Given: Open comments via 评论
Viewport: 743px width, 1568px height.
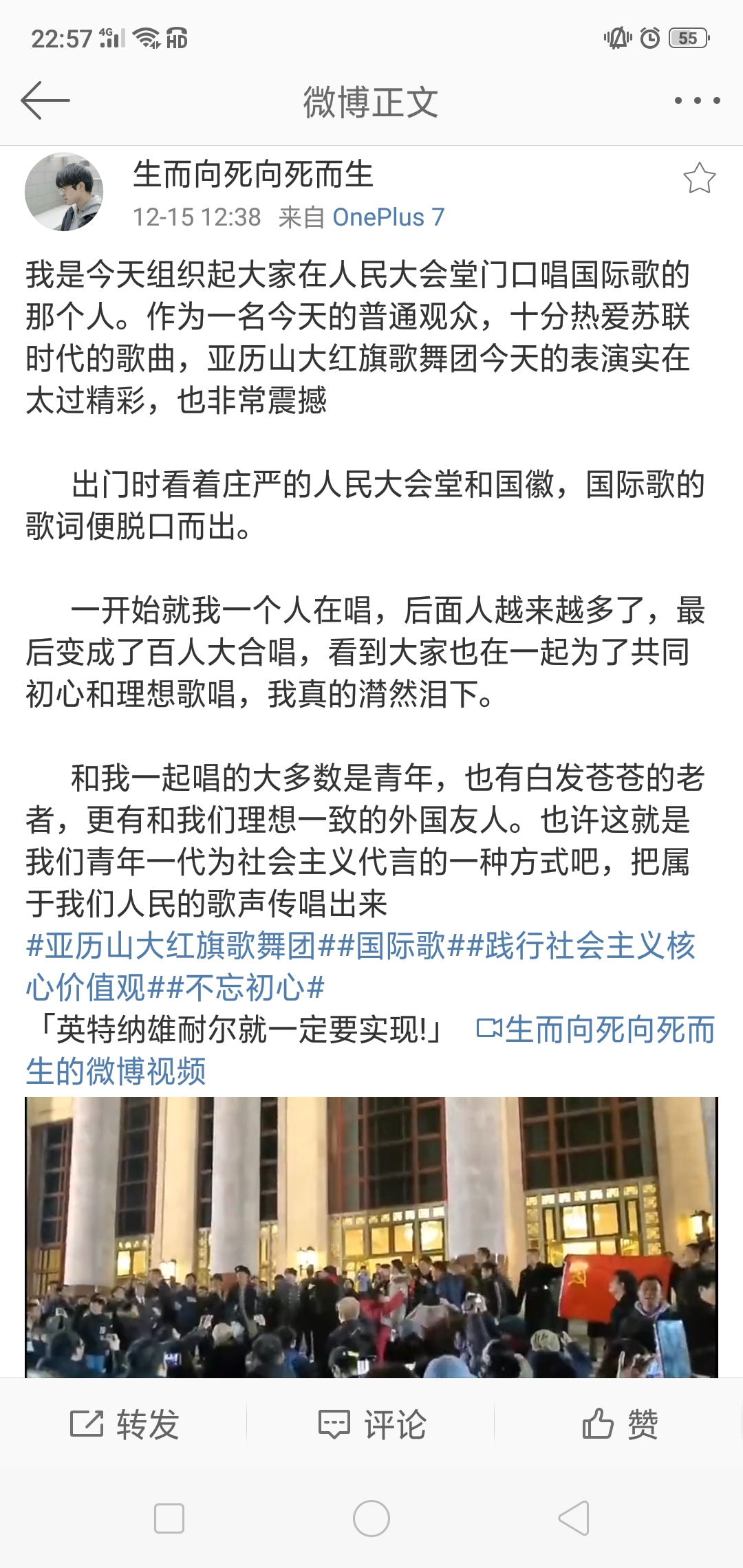Looking at the screenshot, I should tap(371, 1424).
